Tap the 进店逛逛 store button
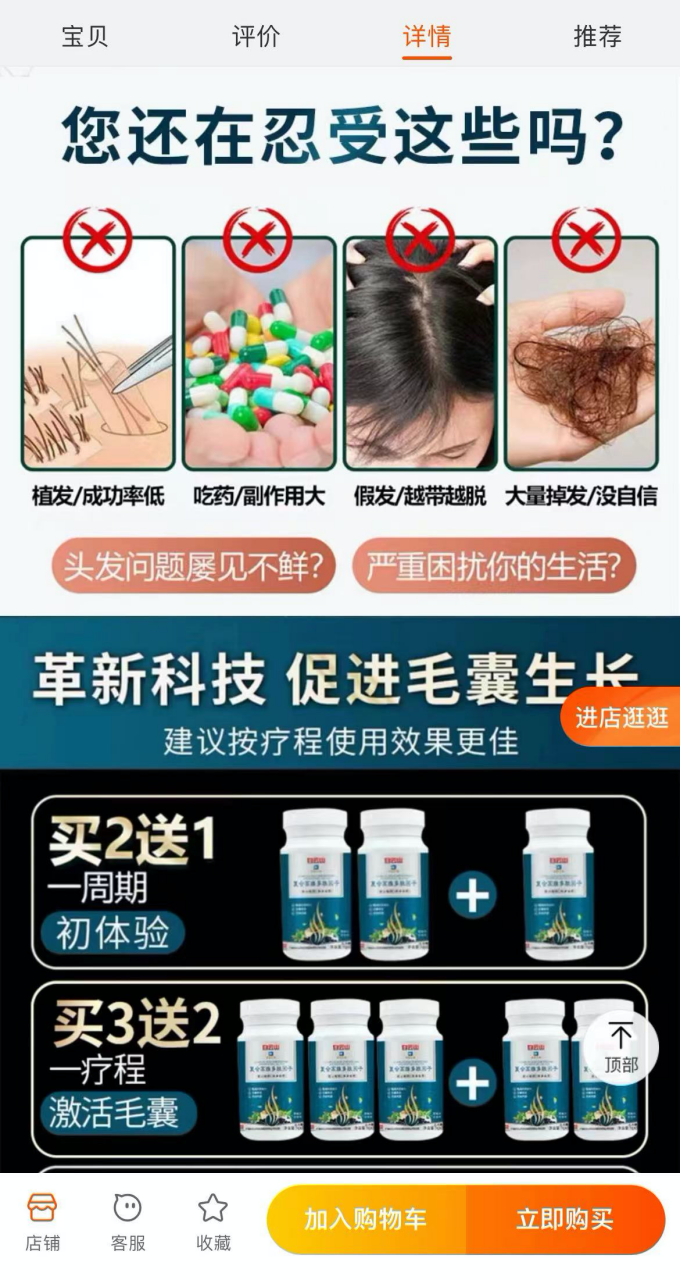 tap(621, 717)
